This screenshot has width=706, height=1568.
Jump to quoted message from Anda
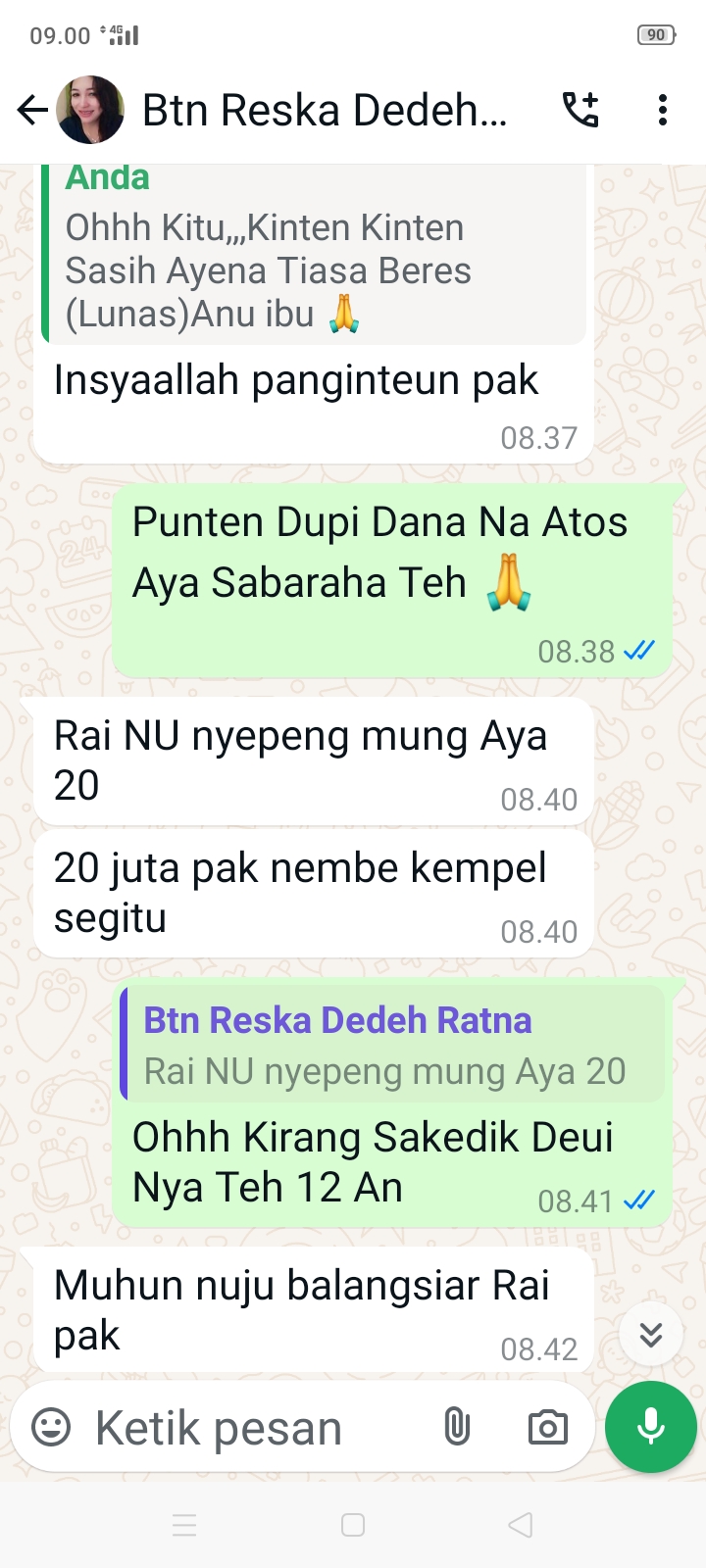(314, 257)
